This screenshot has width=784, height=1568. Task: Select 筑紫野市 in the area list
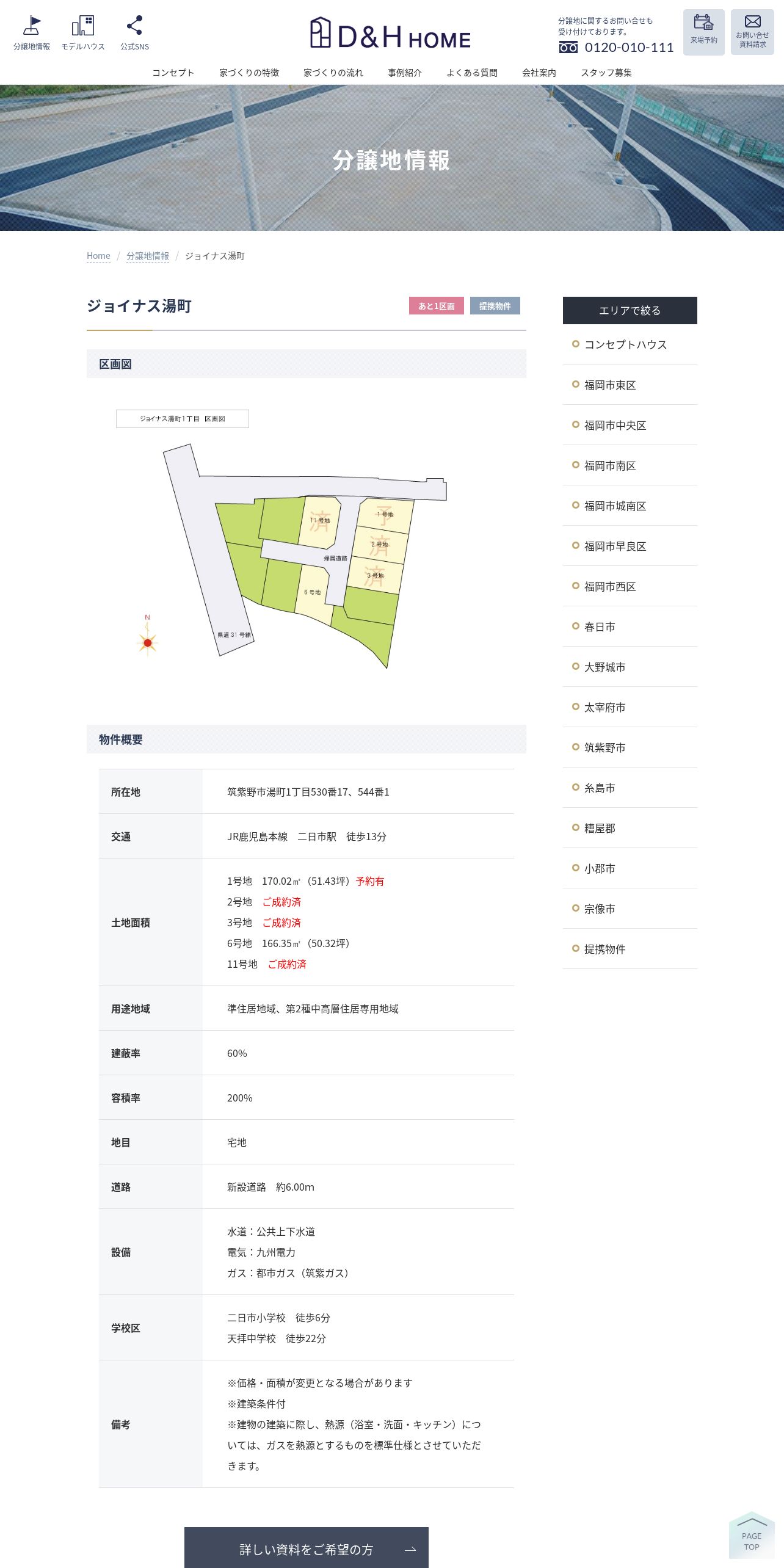pos(630,747)
